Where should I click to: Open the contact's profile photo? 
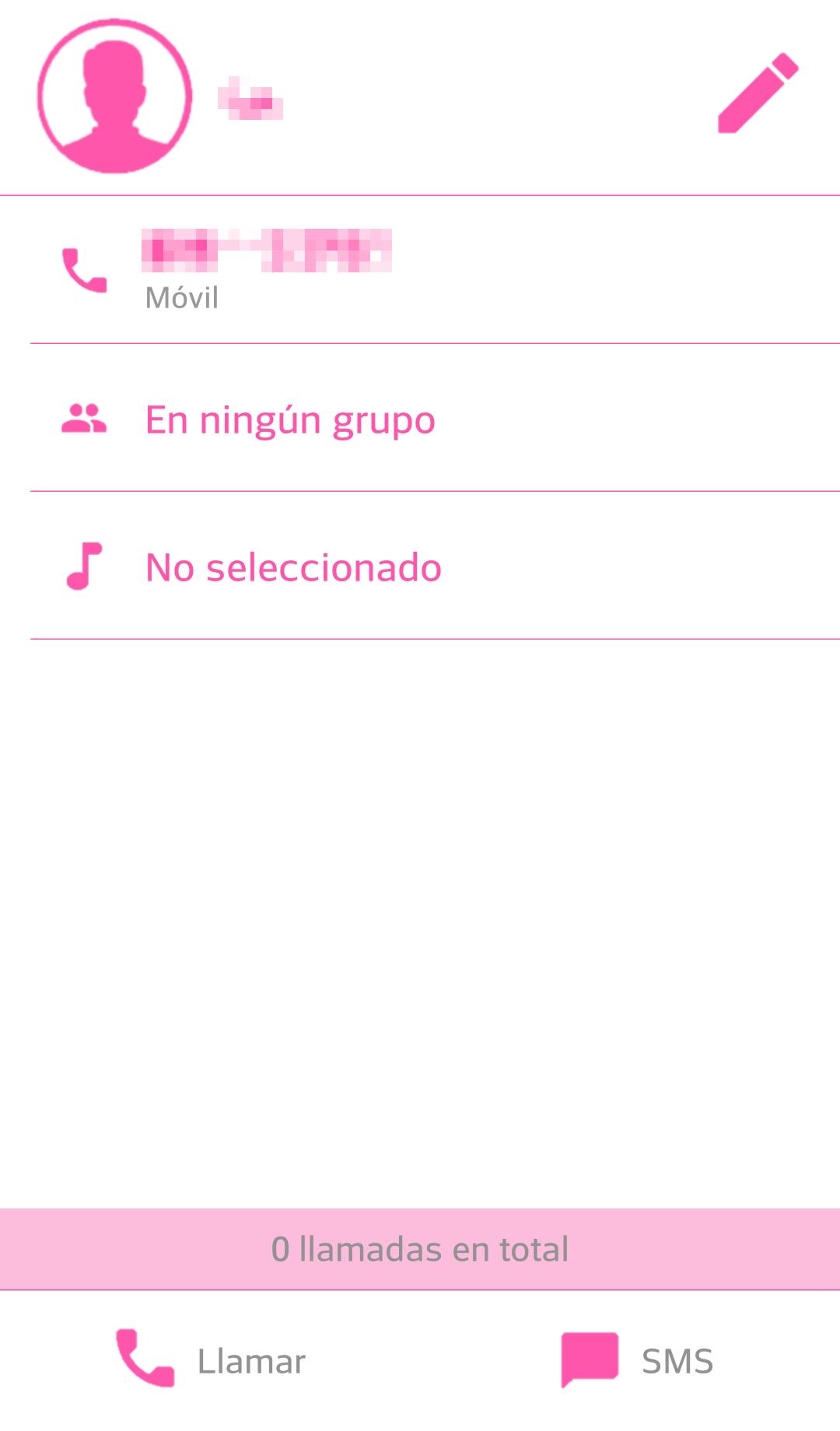(x=115, y=96)
